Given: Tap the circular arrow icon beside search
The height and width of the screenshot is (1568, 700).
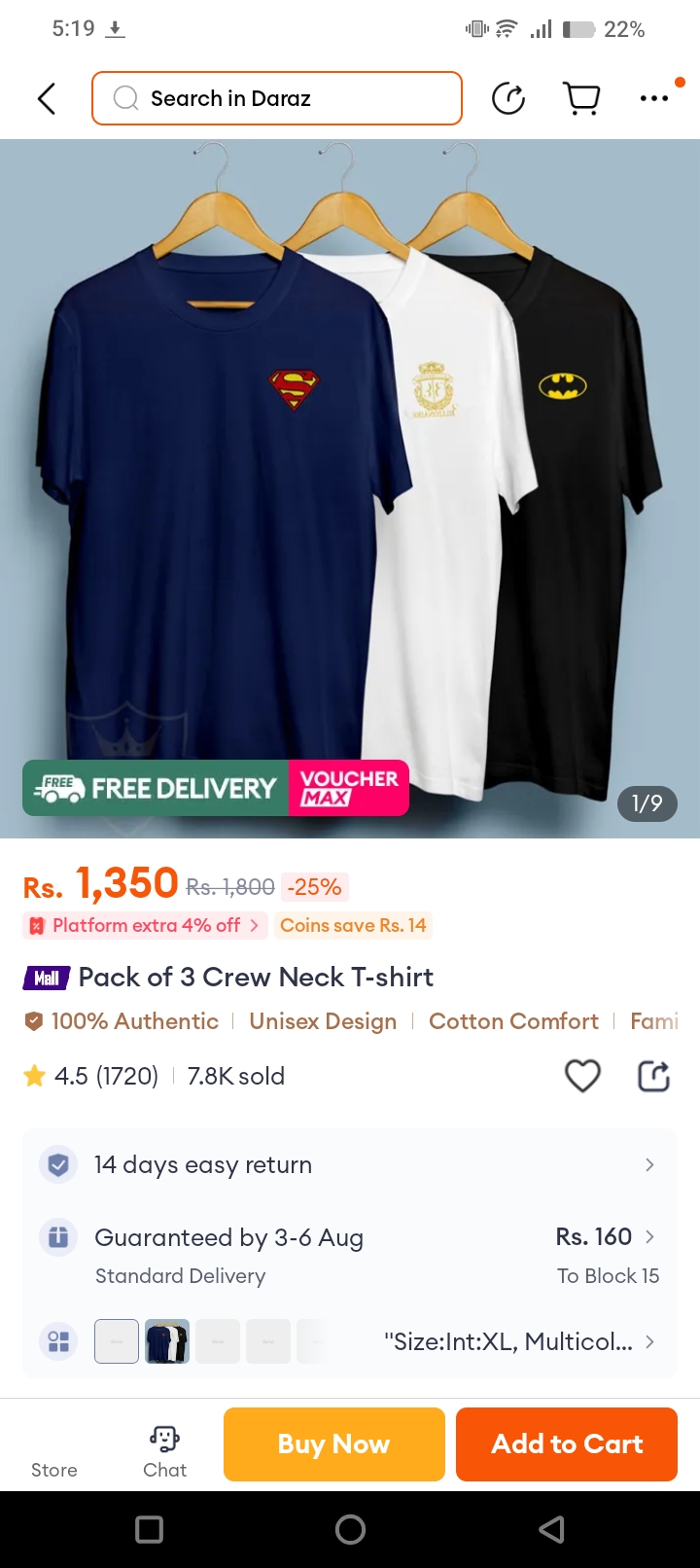Looking at the screenshot, I should [x=508, y=98].
